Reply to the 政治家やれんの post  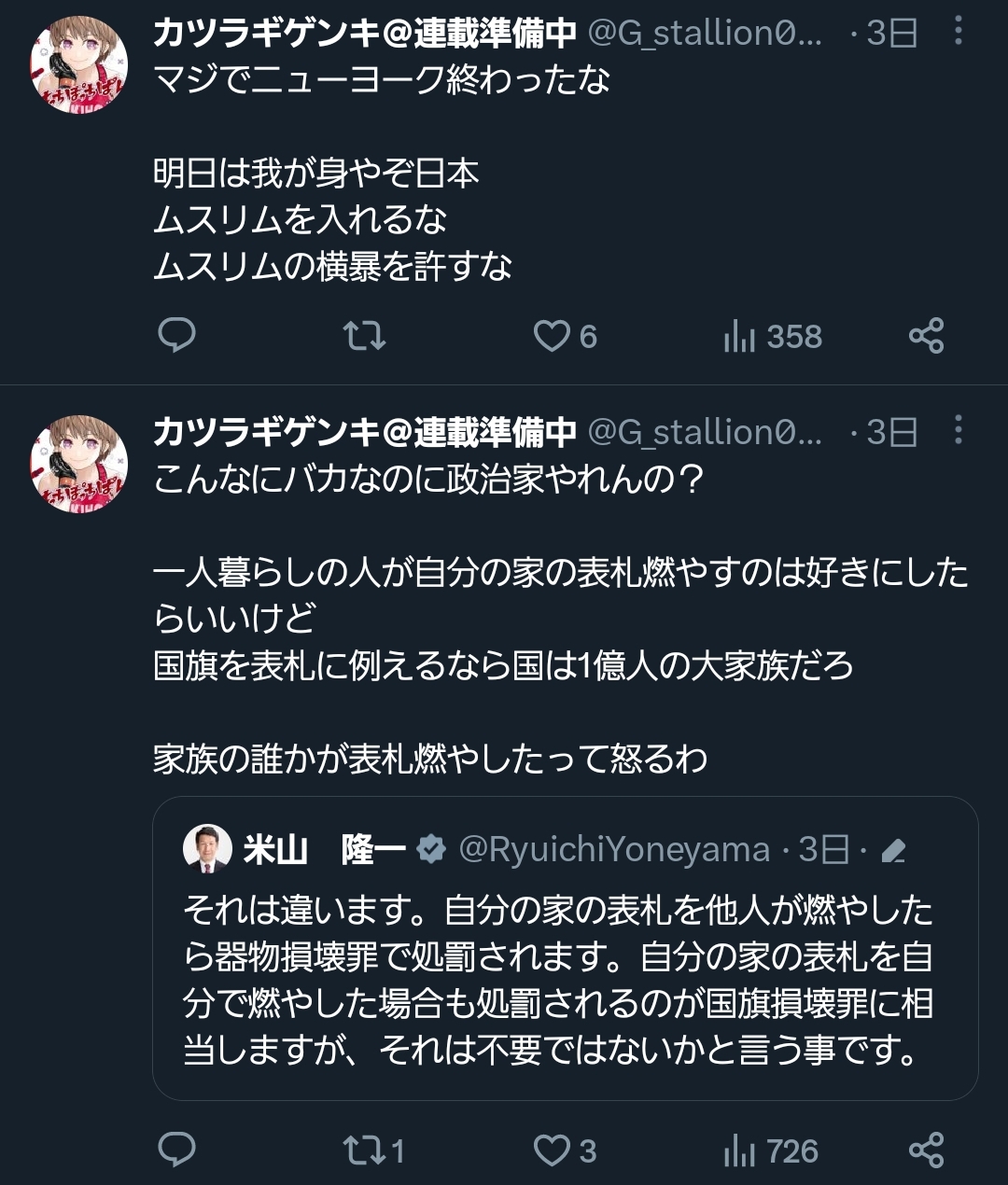(x=176, y=1150)
